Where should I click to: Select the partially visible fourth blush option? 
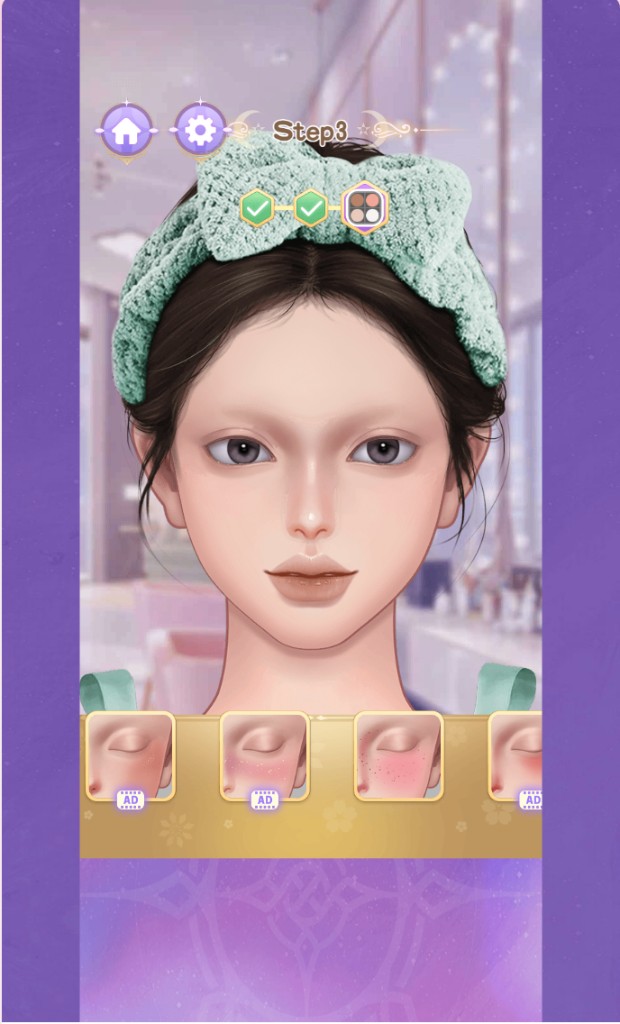click(x=515, y=756)
